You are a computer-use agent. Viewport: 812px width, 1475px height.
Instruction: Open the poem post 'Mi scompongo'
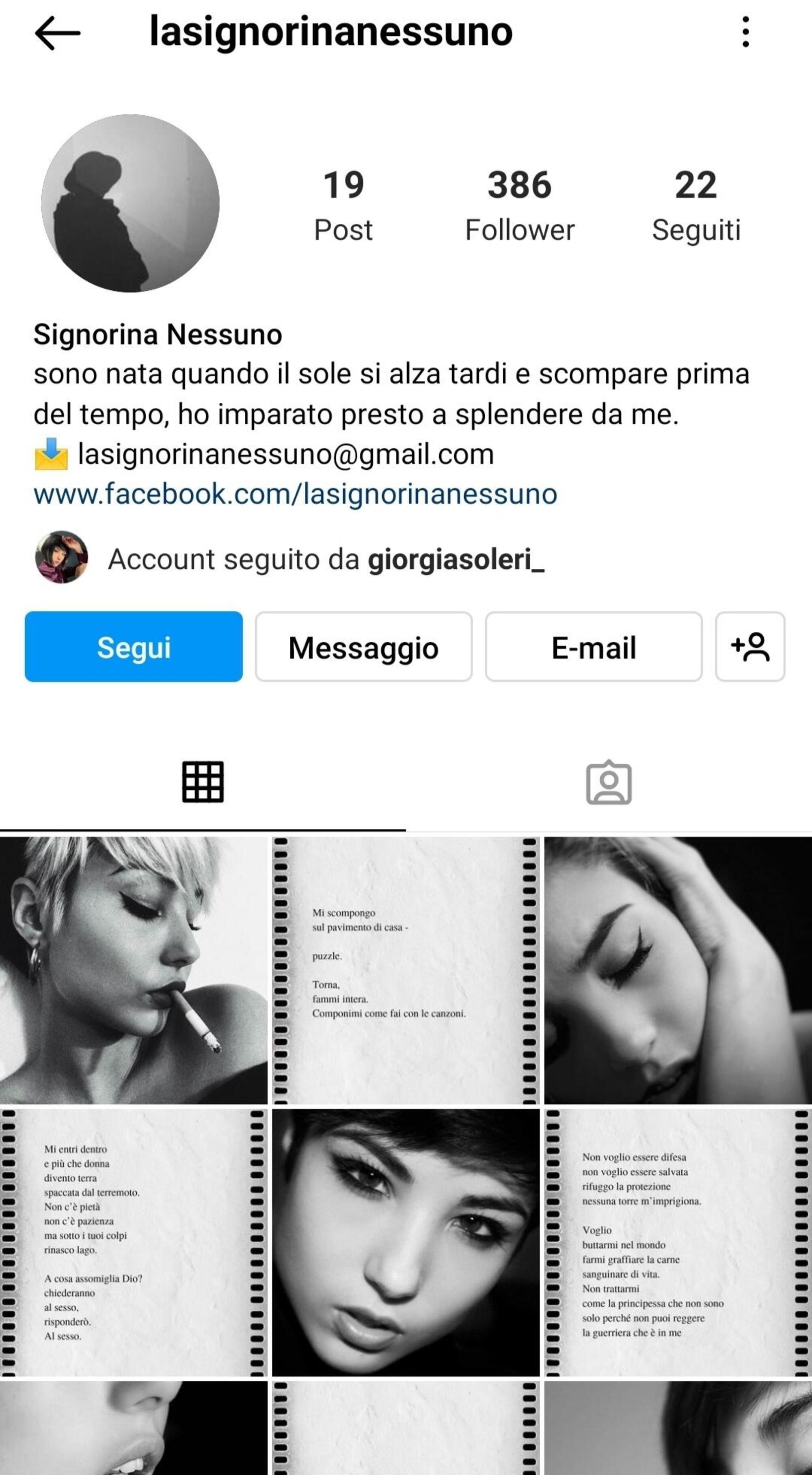406,970
